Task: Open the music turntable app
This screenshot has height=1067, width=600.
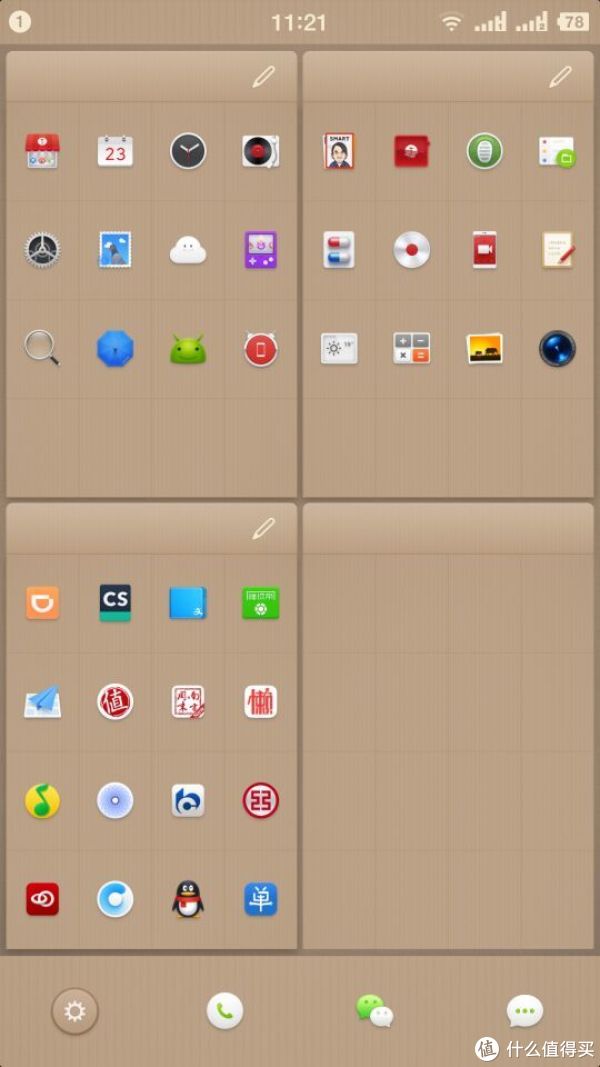Action: pyautogui.click(x=260, y=151)
